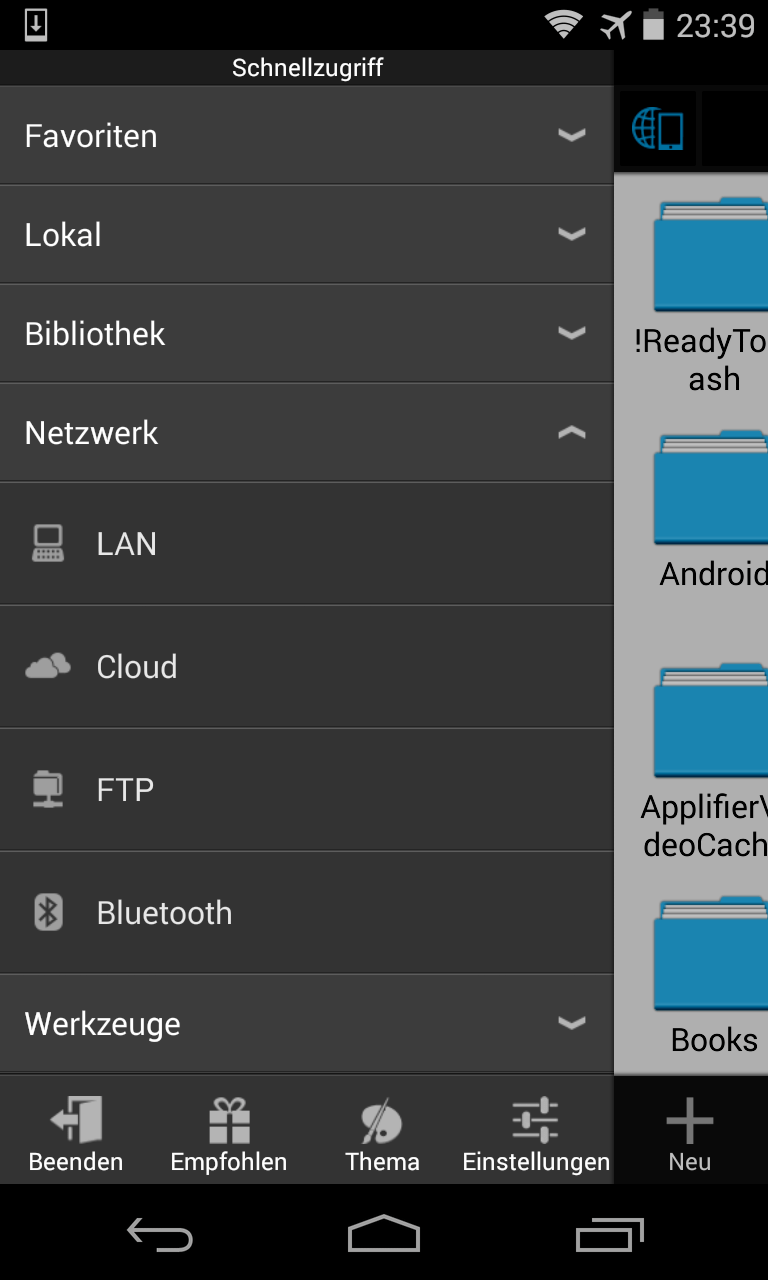The image size is (768, 1280).
Task: Expand the Bibliothek section
Action: click(x=305, y=333)
